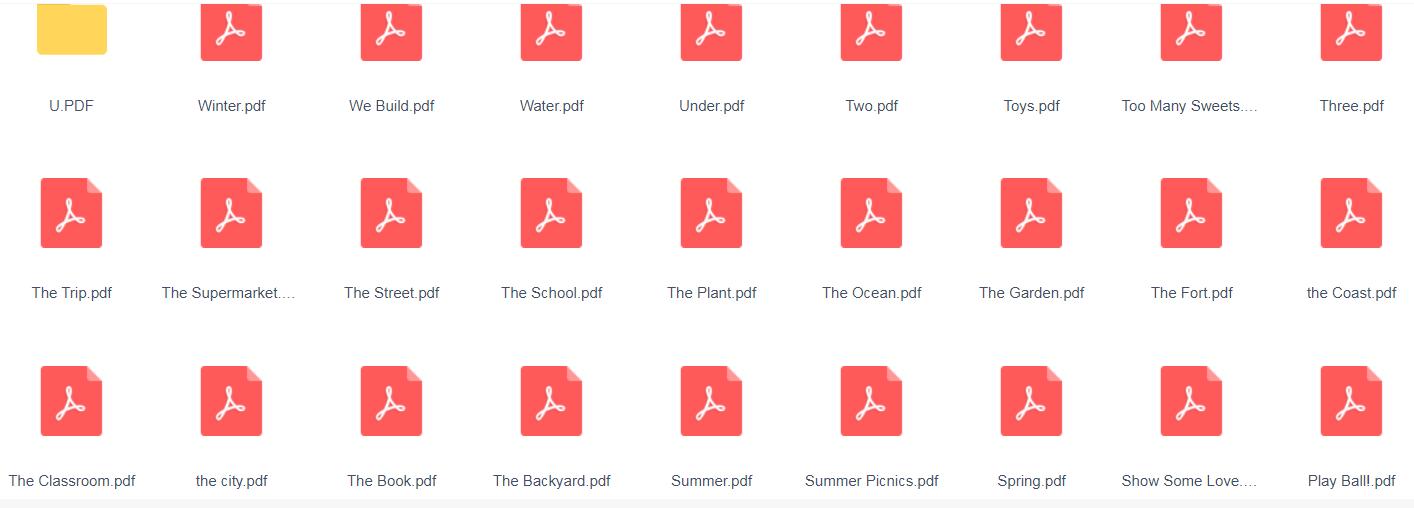Open the U.PDF folder
Viewport: 1414px width, 508px height.
(x=71, y=32)
